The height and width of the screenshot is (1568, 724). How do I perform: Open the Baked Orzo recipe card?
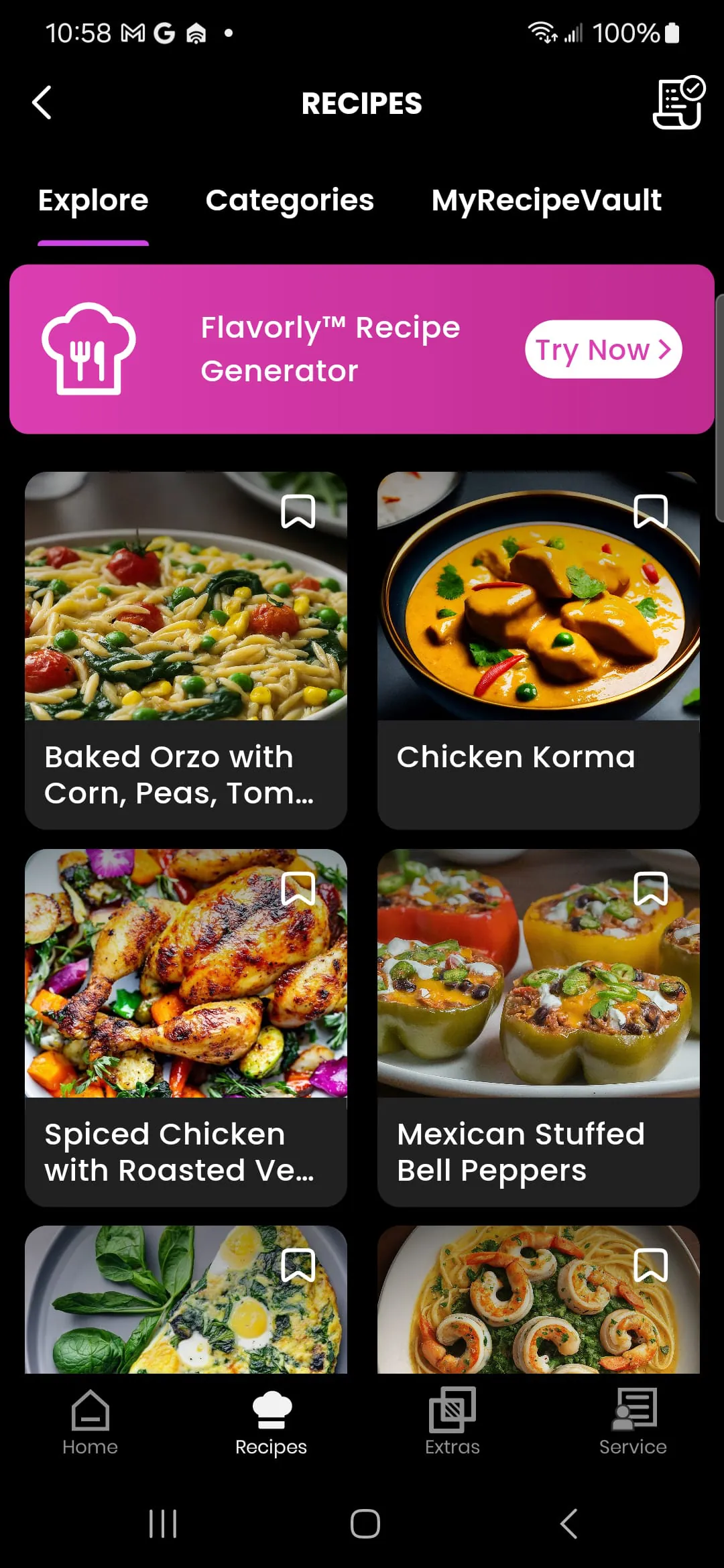click(186, 650)
